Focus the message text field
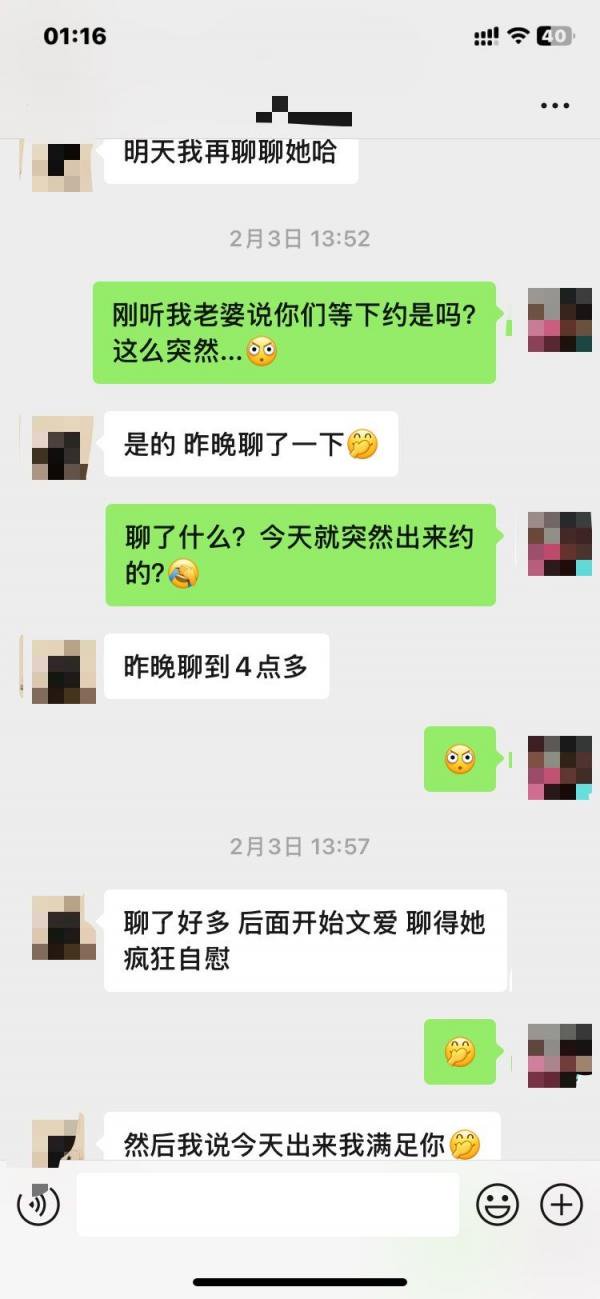Screen dimensions: 600x1299 click(267, 1204)
